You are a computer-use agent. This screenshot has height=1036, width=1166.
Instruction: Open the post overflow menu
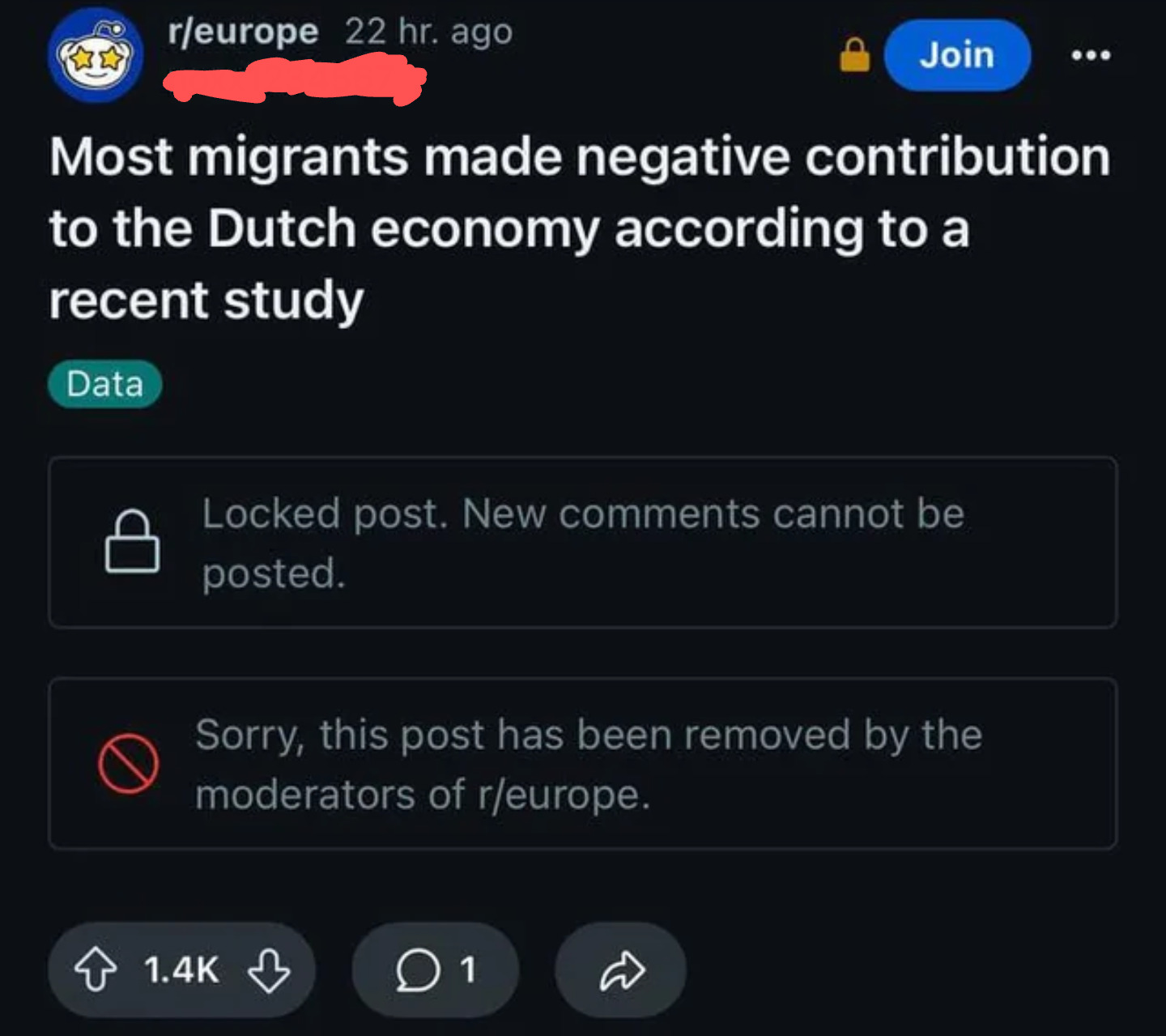1090,55
